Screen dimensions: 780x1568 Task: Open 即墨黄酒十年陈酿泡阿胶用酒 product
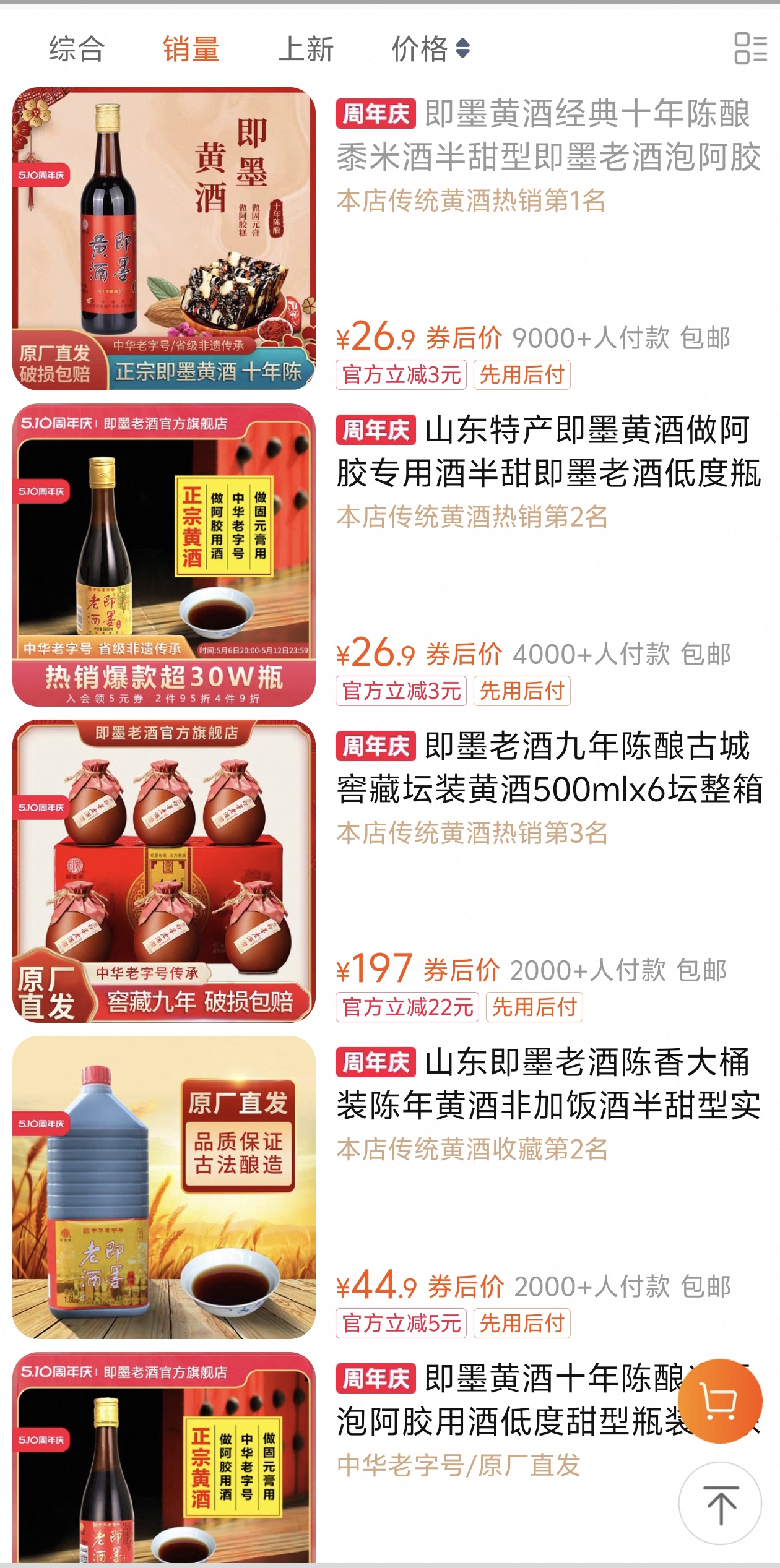click(x=508, y=1400)
